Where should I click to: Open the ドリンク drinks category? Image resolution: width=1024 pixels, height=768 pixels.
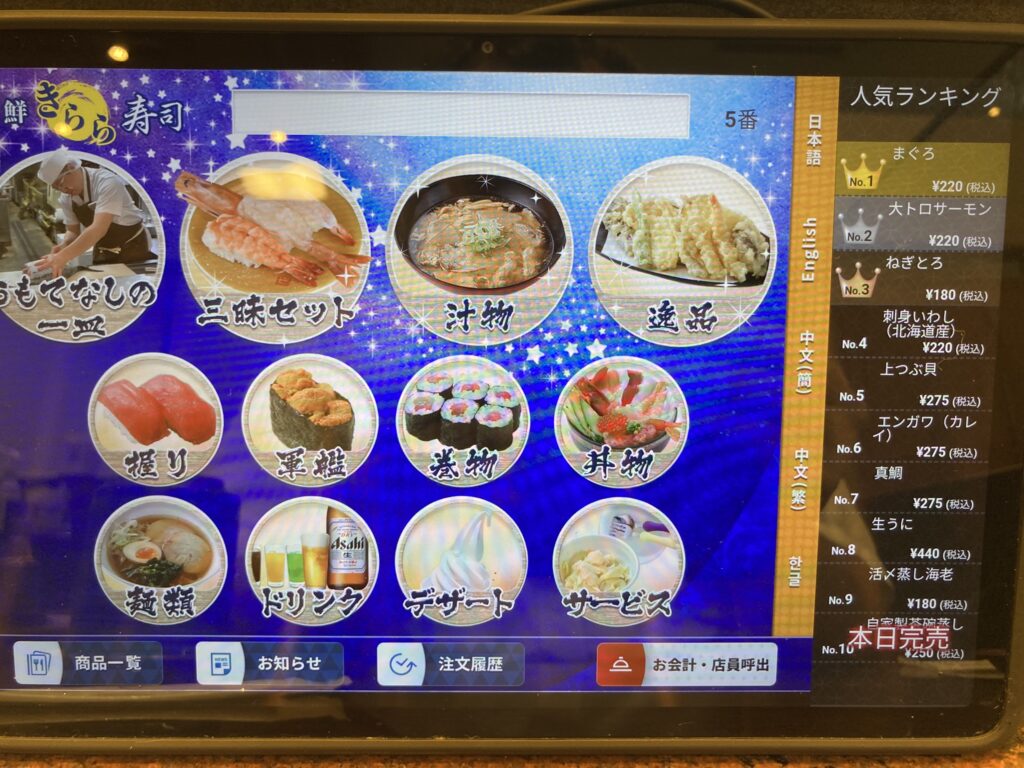(x=310, y=560)
